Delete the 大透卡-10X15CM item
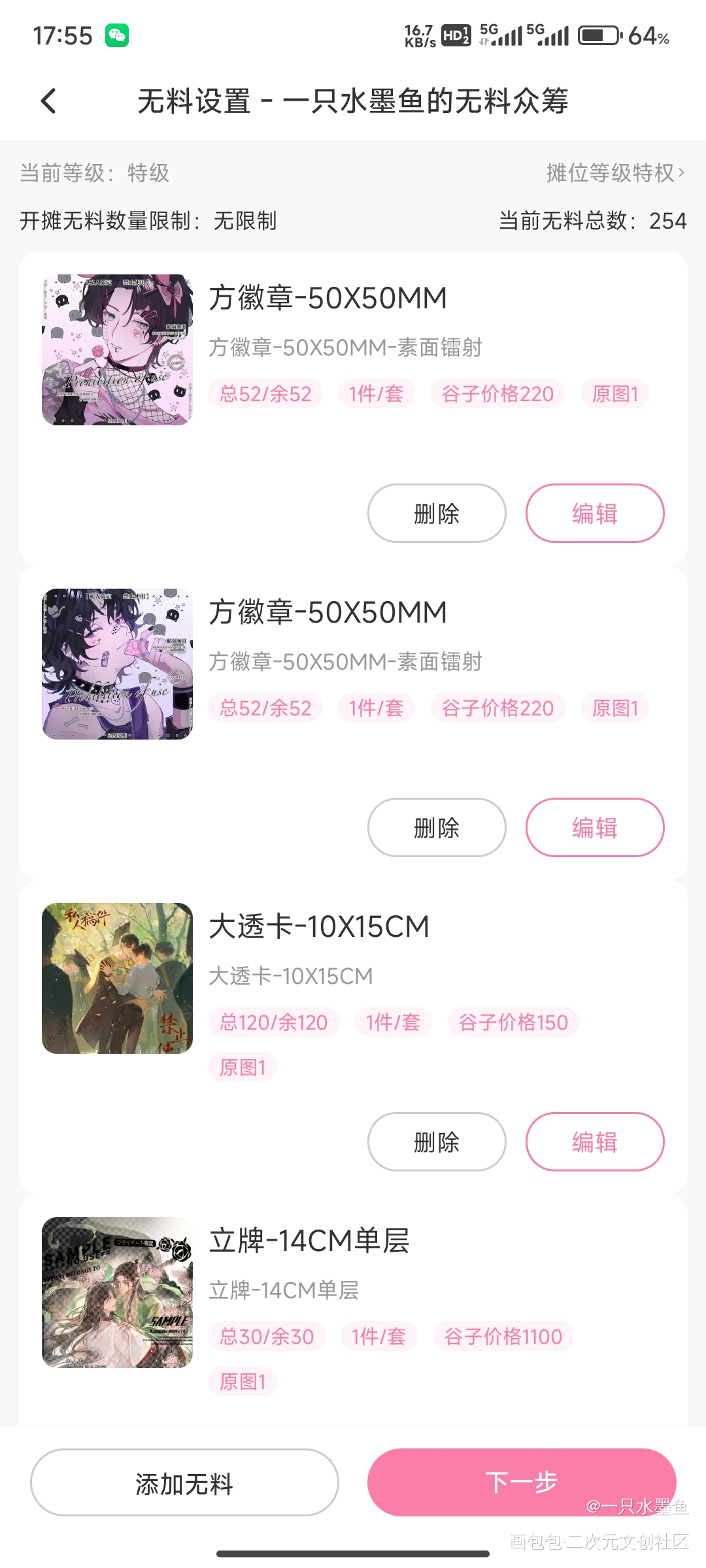Image resolution: width=706 pixels, height=1568 pixels. pyautogui.click(x=437, y=1142)
